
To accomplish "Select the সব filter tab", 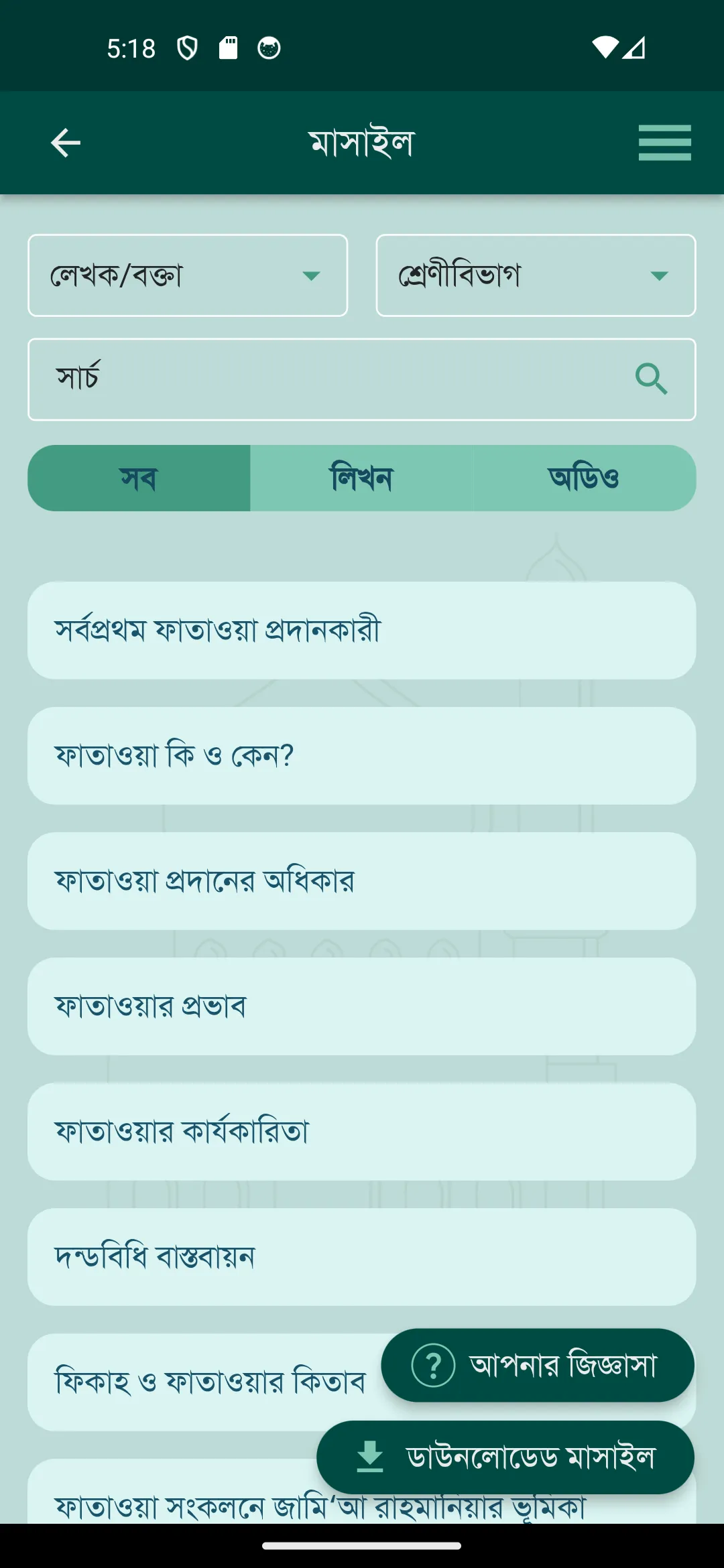I will pos(138,477).
